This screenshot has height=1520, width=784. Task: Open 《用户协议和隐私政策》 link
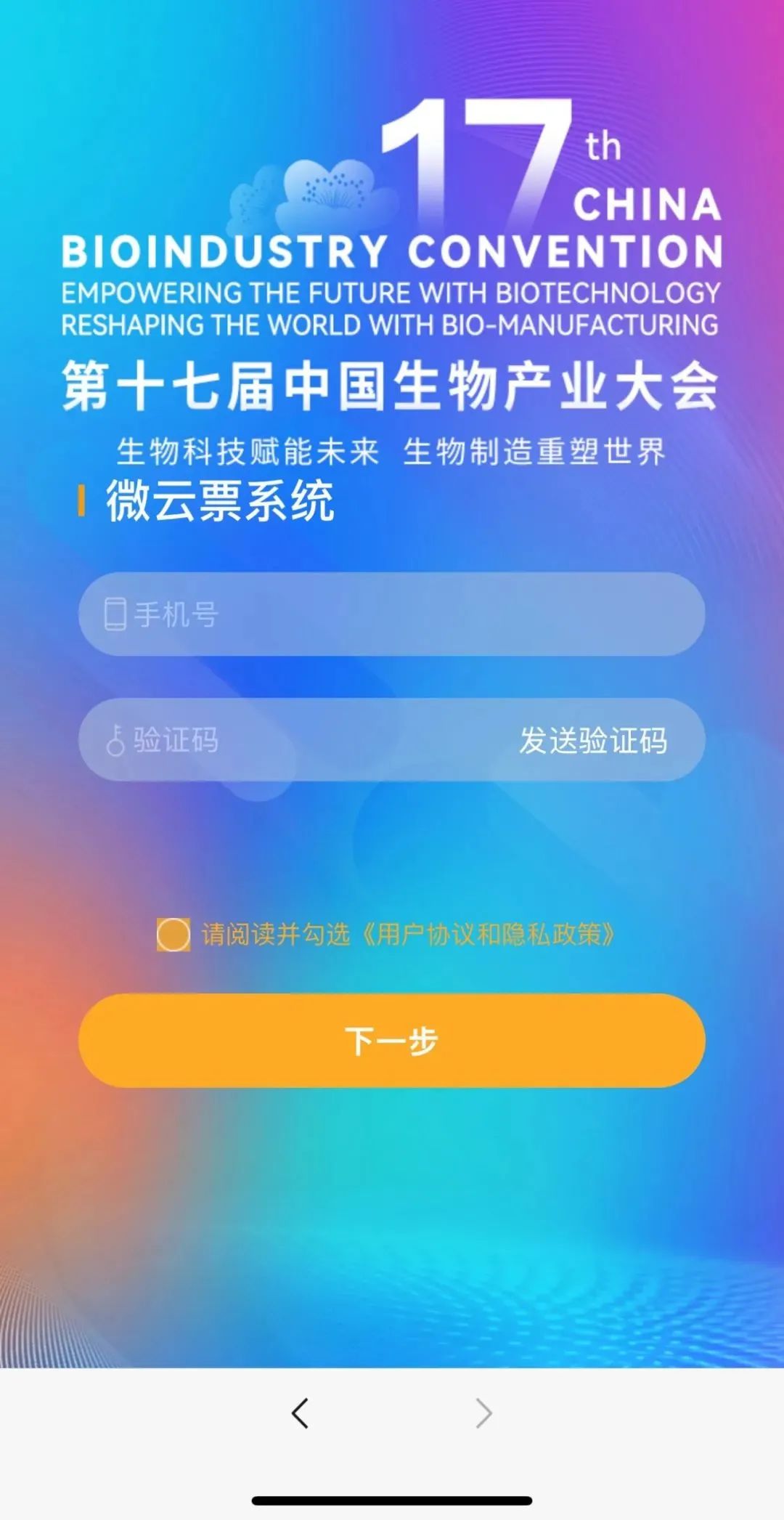click(x=488, y=935)
